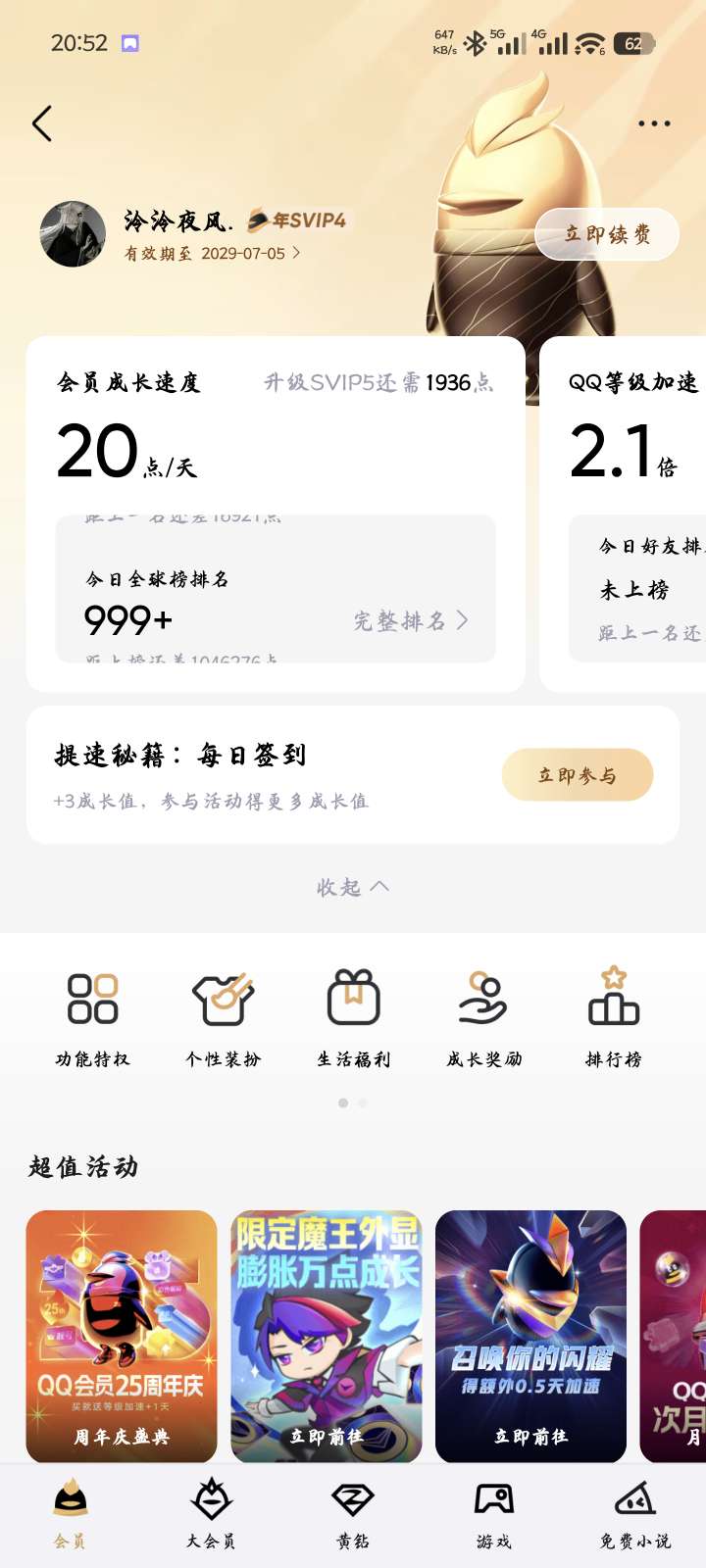Open 成长奖励 growth rewards
The height and width of the screenshot is (1568, 706).
point(484,1017)
